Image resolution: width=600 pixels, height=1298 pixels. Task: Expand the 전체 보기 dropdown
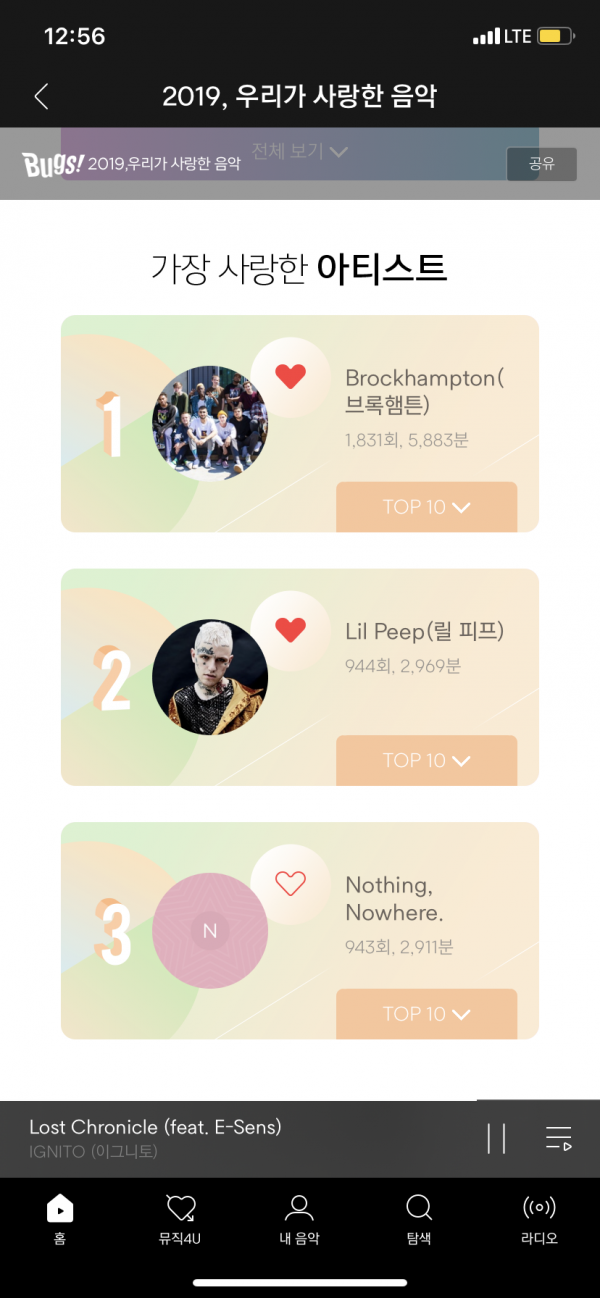299,151
